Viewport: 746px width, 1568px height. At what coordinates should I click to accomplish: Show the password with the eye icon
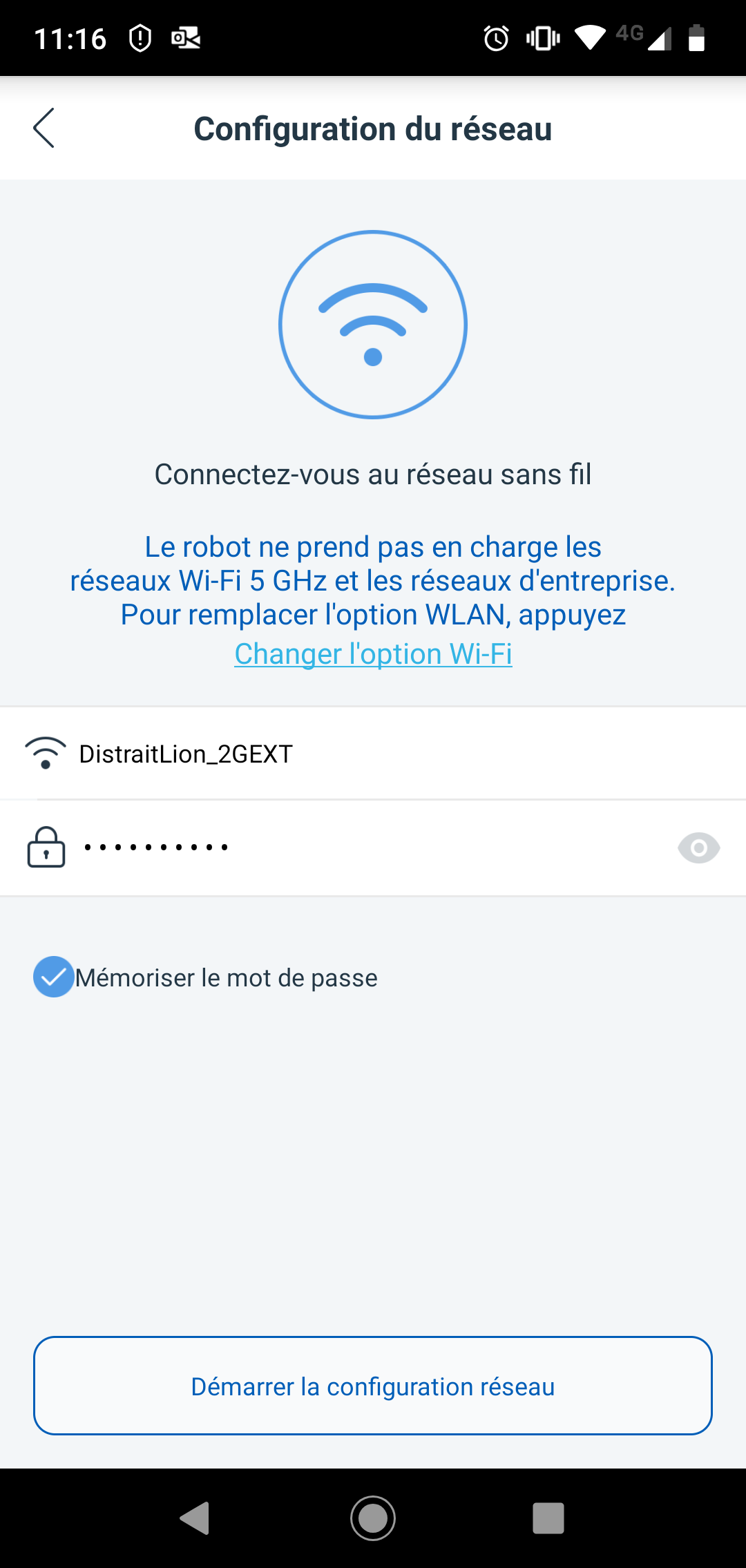[x=698, y=848]
